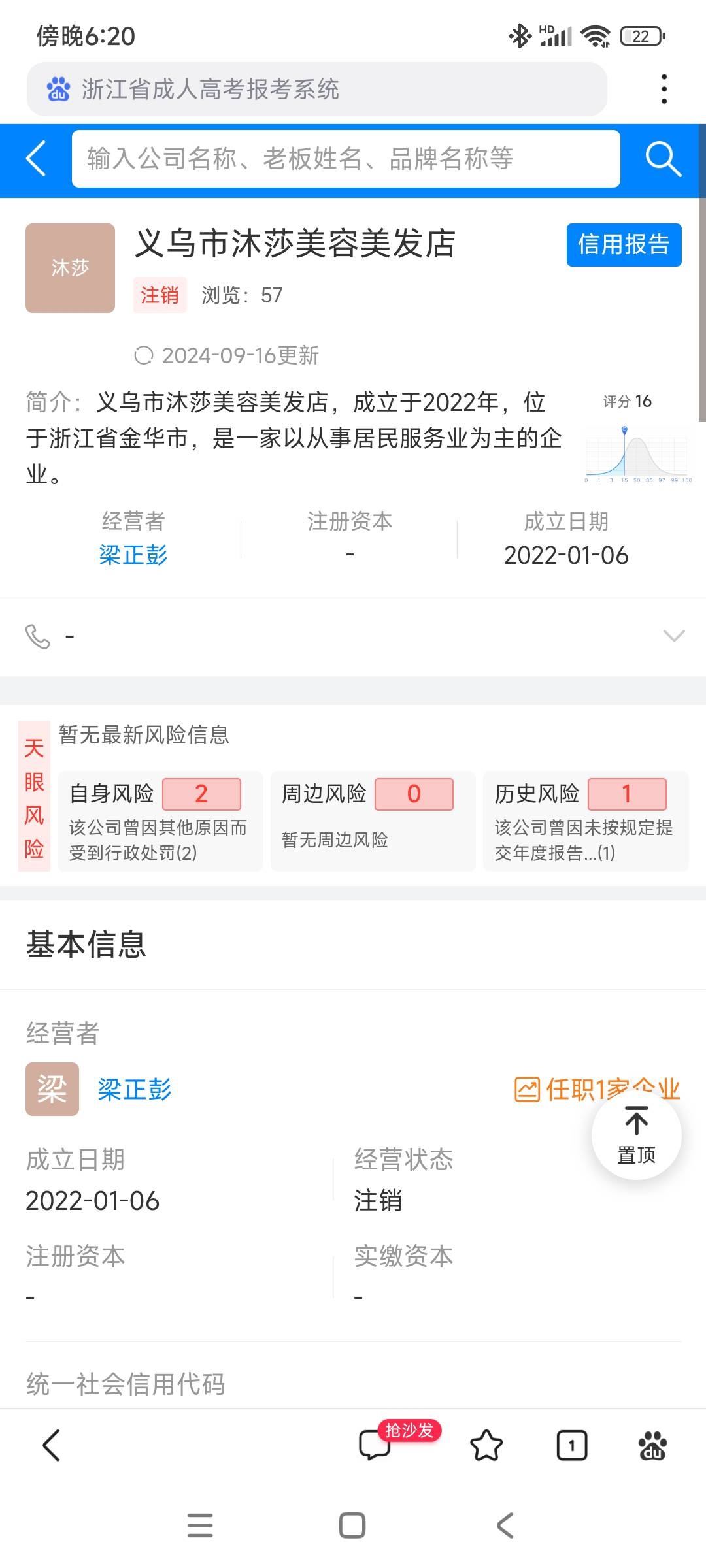Open 梁正彭 in the 基本信息 section

[x=135, y=1089]
